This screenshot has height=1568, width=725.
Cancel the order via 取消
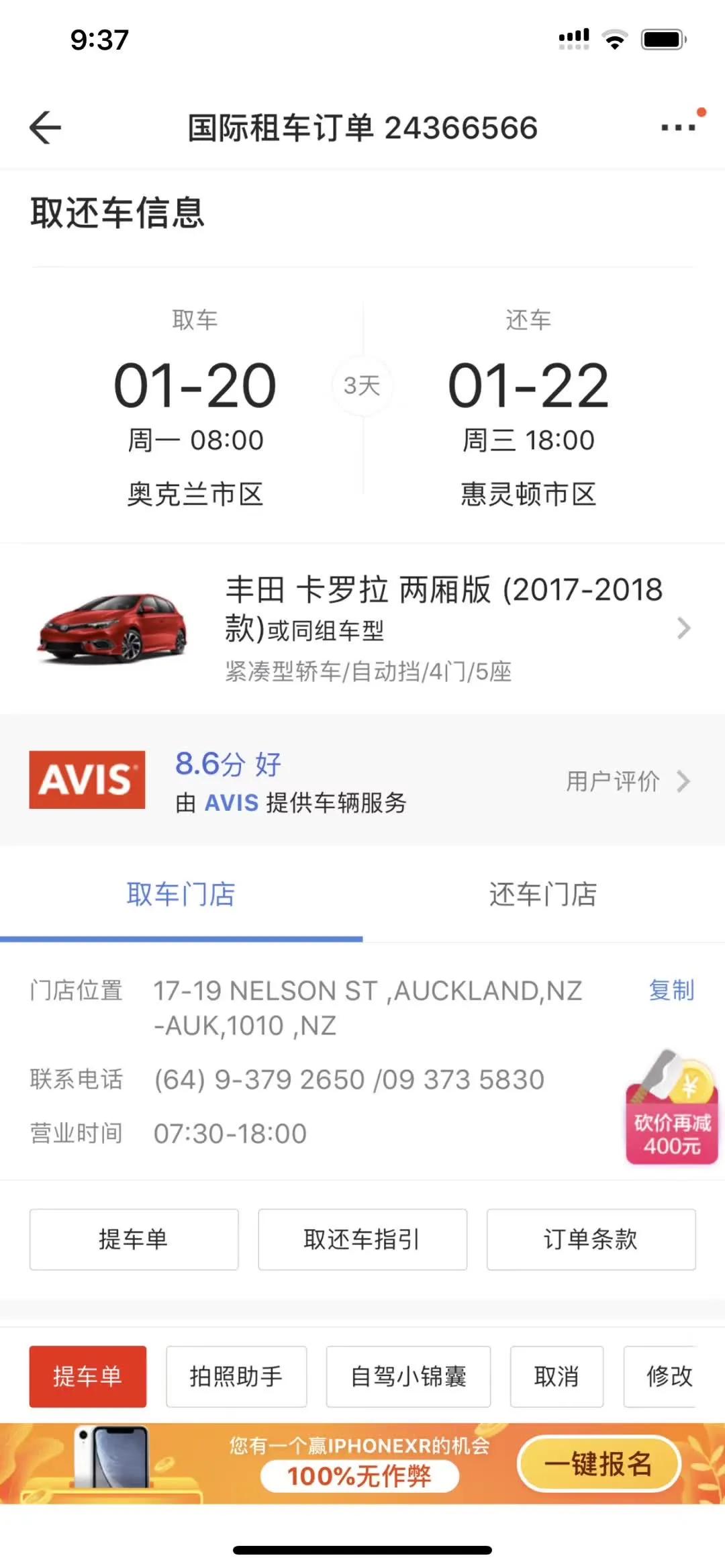[556, 1377]
